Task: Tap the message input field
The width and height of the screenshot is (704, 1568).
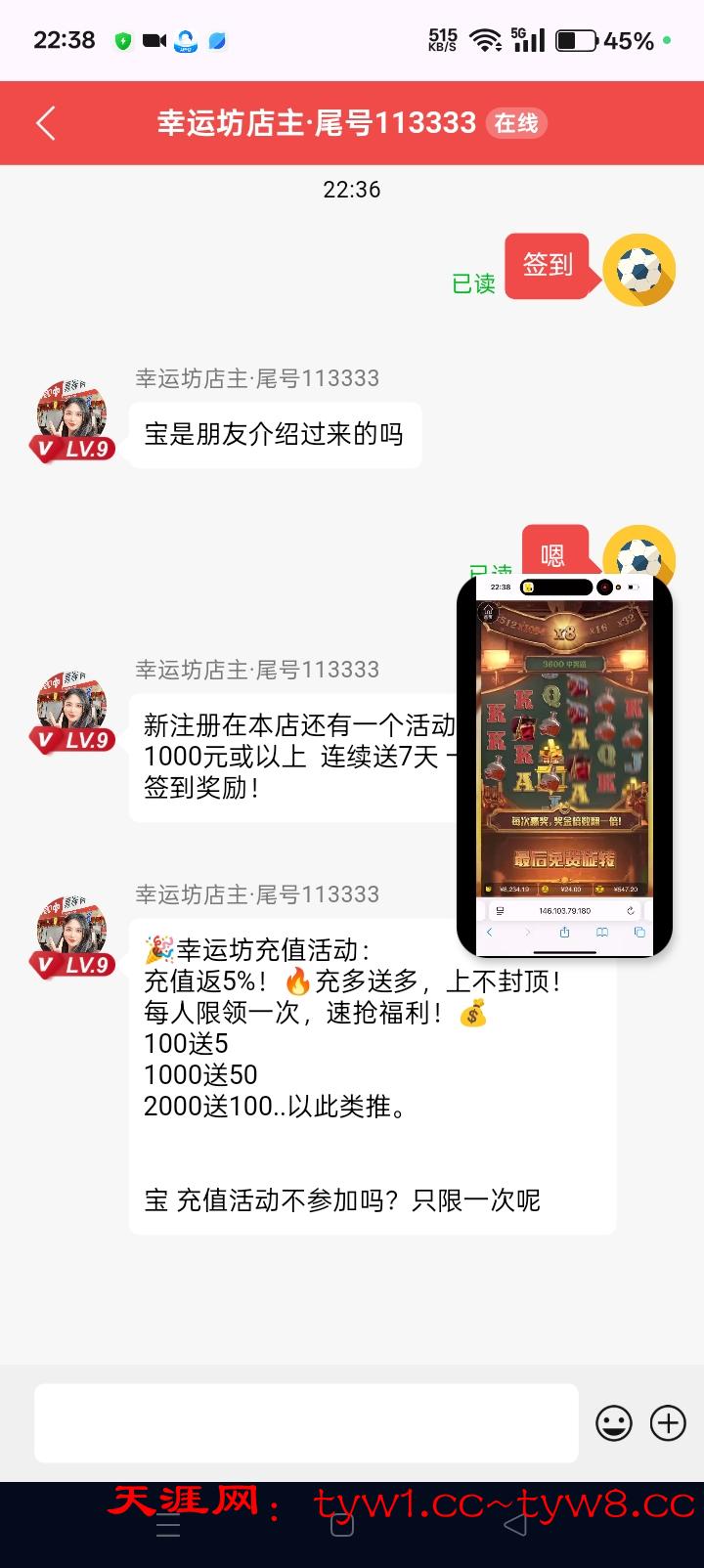Action: click(x=306, y=1422)
